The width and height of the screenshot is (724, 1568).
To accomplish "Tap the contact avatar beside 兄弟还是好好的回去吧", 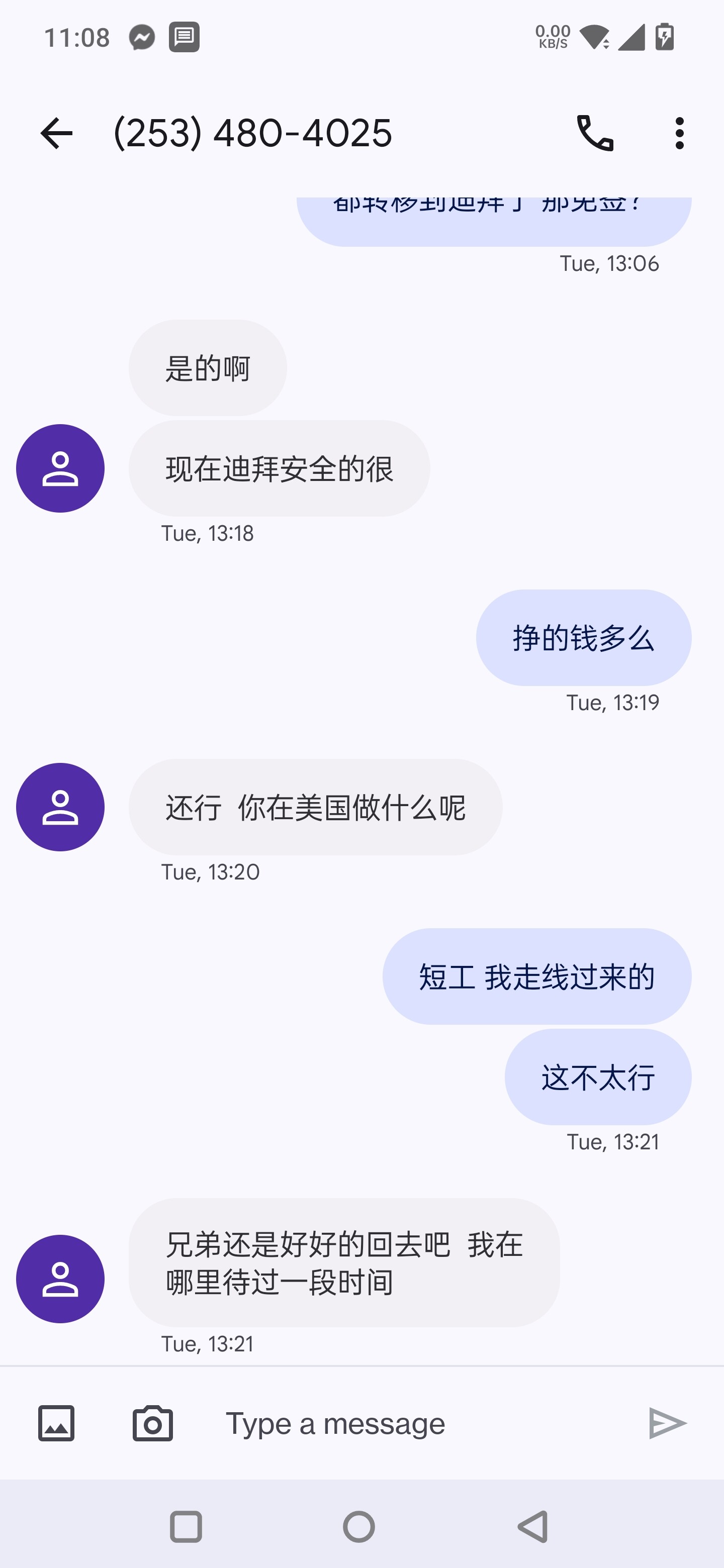I will click(x=60, y=1279).
